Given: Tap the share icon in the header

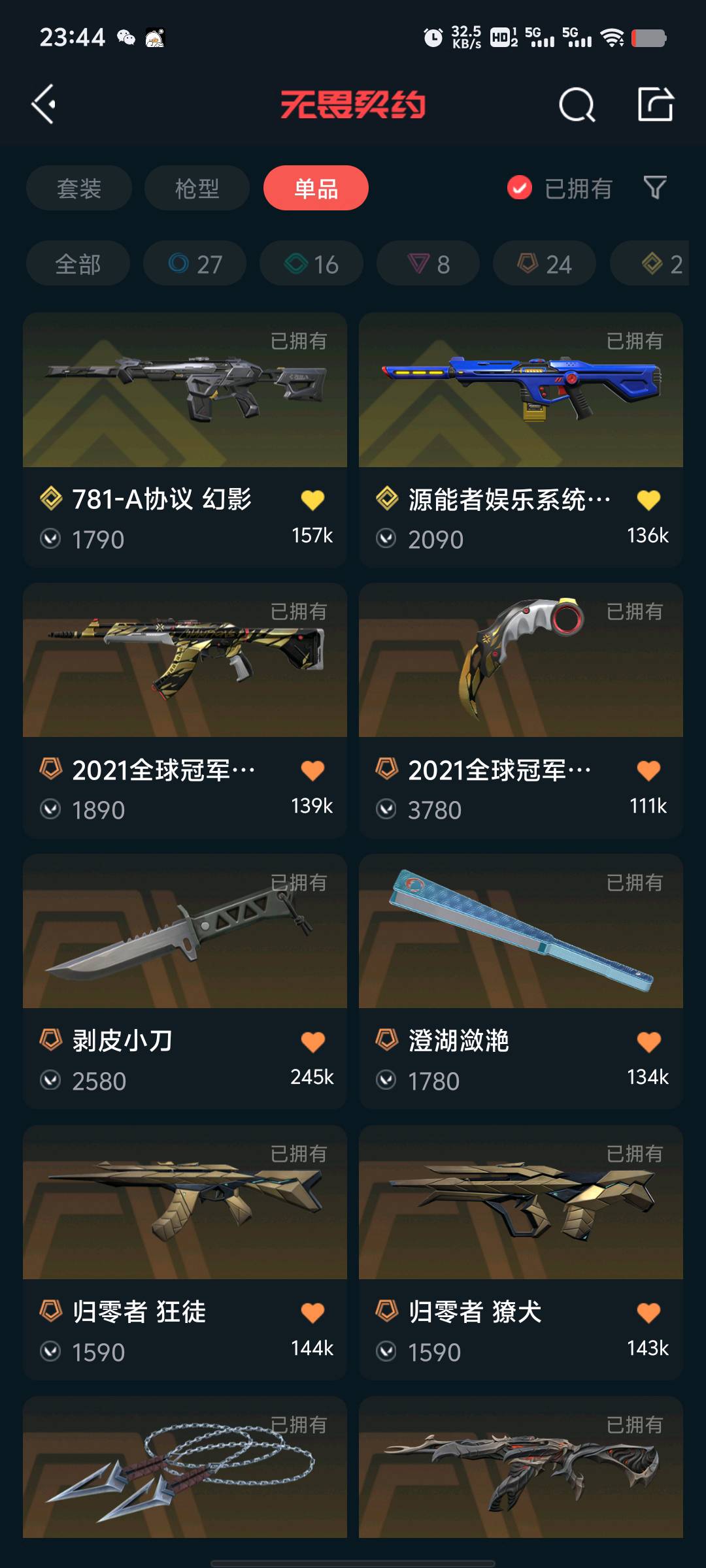Looking at the screenshot, I should point(656,104).
